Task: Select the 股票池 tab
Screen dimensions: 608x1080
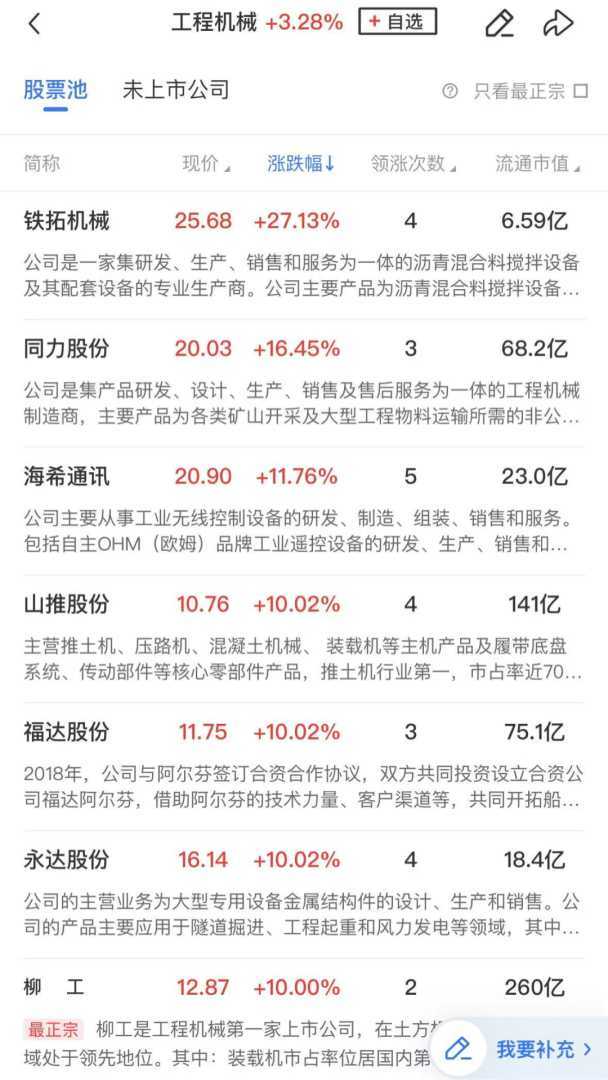Action: [56, 90]
